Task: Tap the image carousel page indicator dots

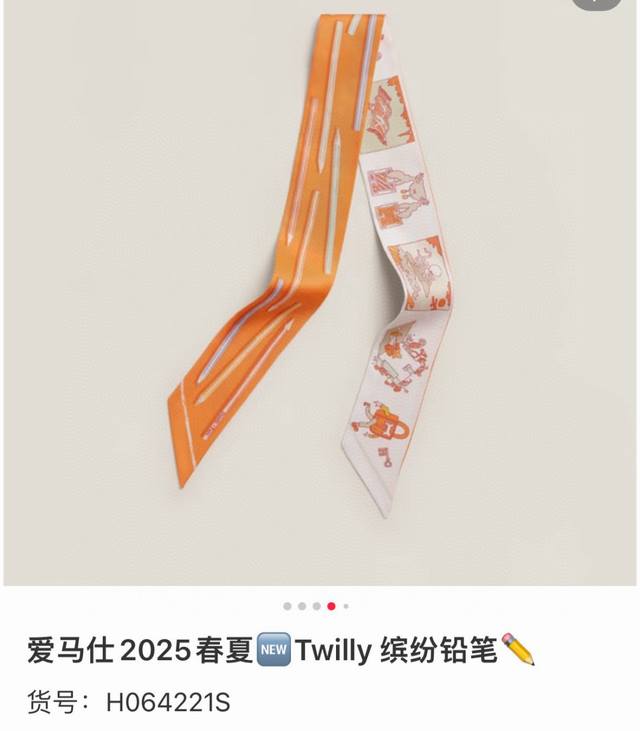Action: tap(316, 606)
